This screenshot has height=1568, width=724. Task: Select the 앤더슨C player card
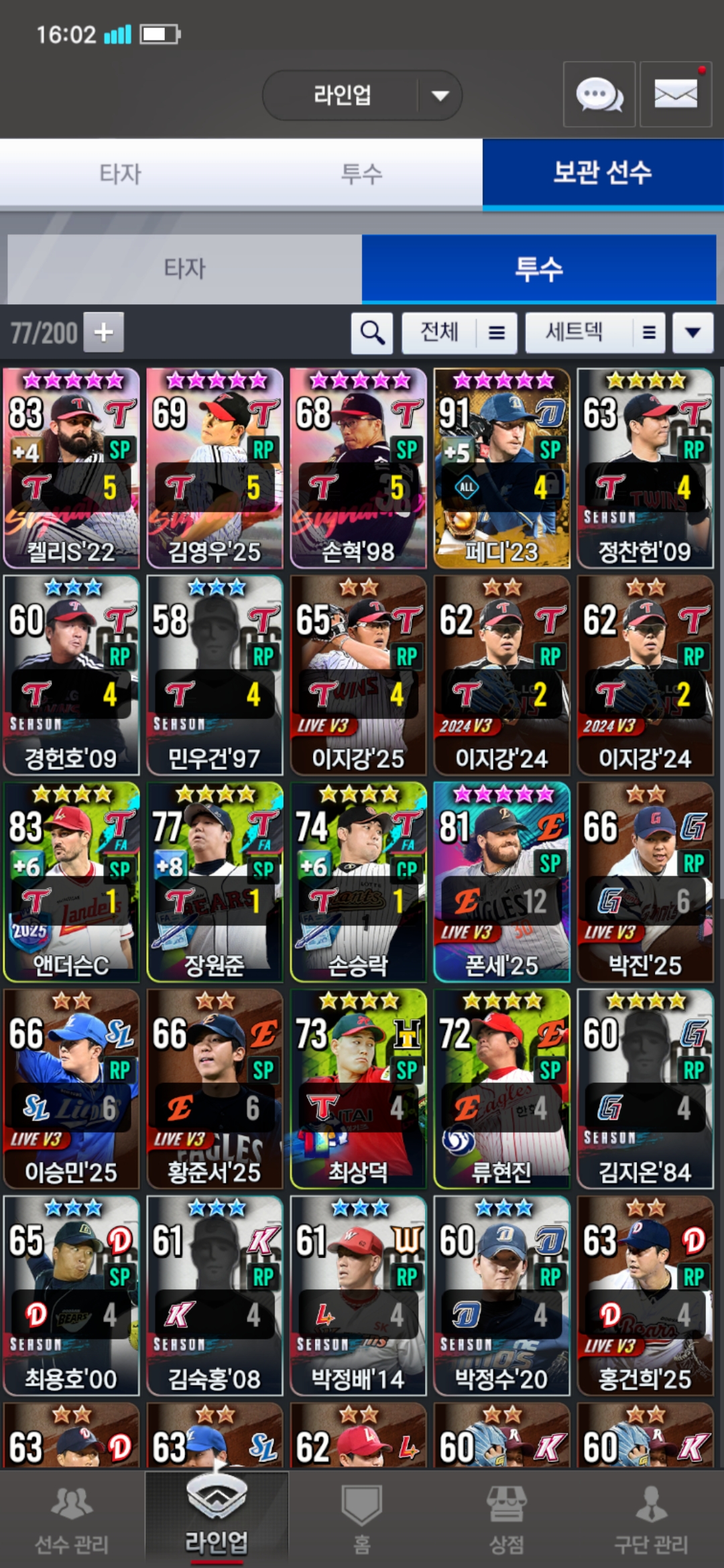click(x=72, y=882)
